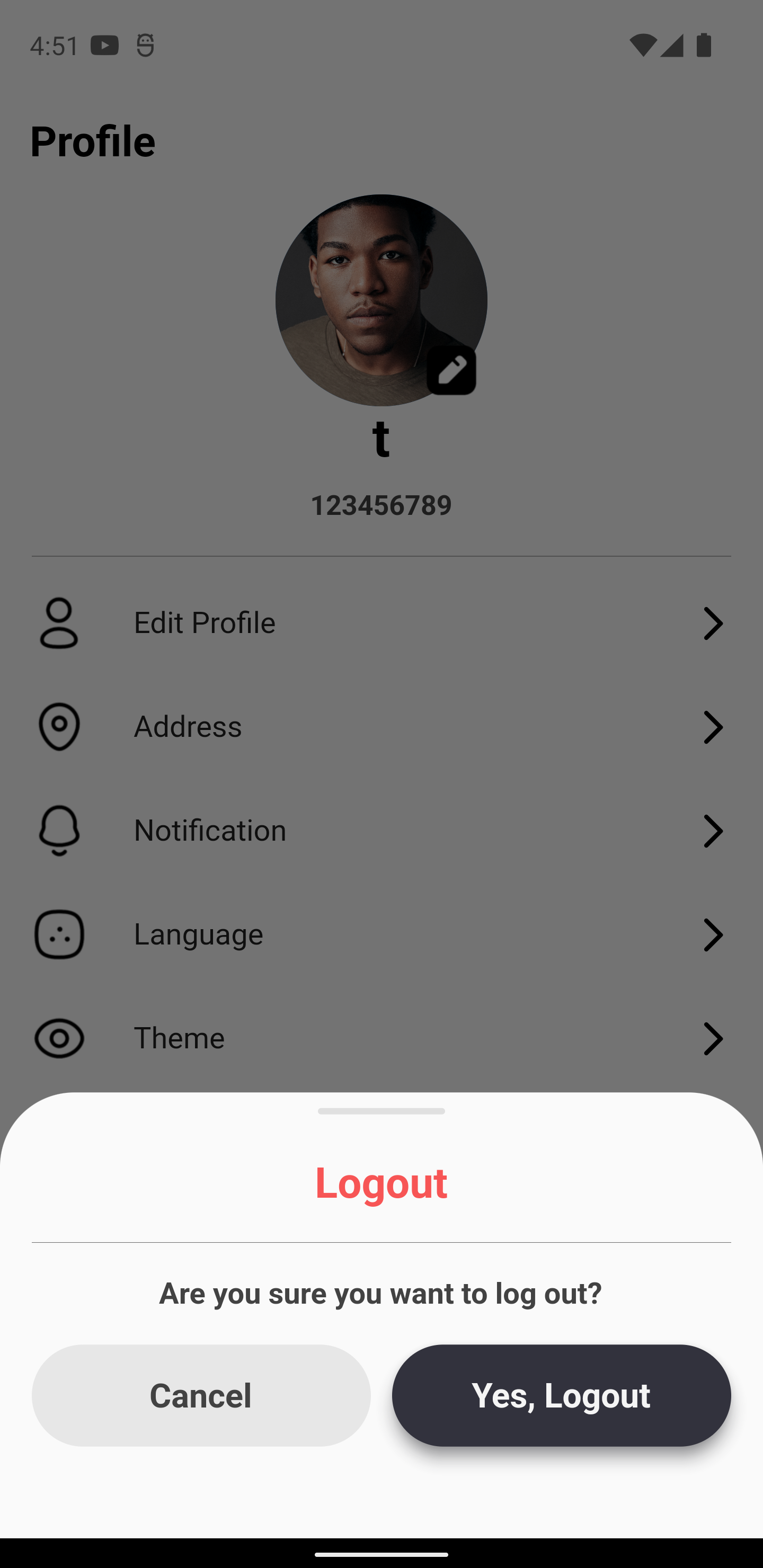This screenshot has height=1568, width=763.
Task: Expand the Notification row chevron
Action: pos(713,831)
